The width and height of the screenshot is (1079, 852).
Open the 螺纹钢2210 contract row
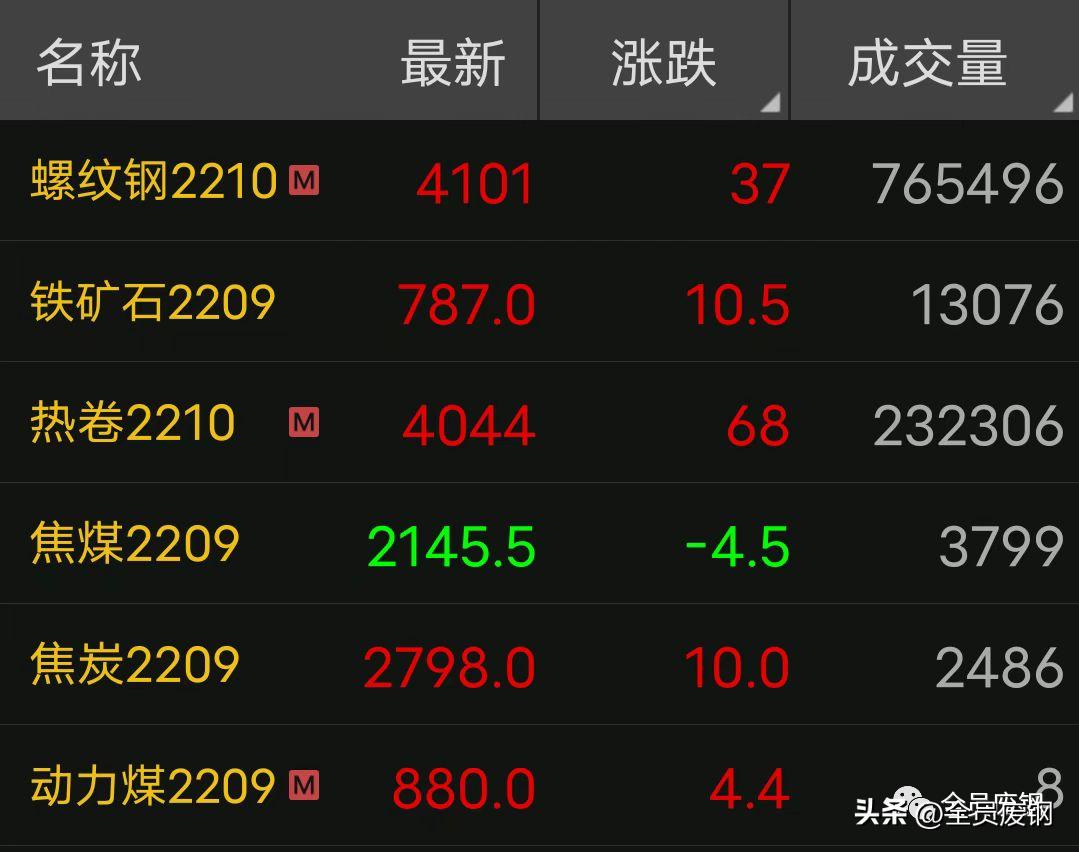(154, 182)
